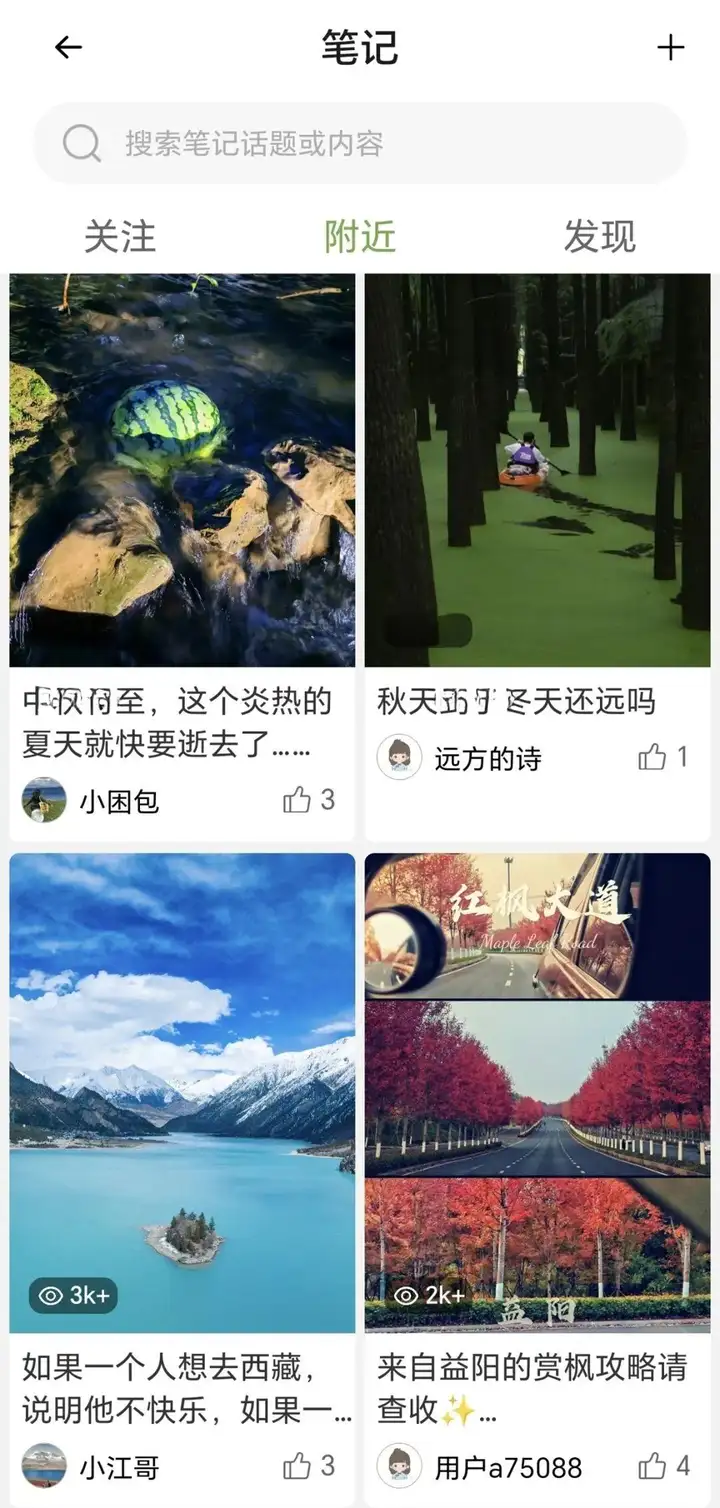Like the note by 远方的诗
720x1508 pixels.
(652, 757)
